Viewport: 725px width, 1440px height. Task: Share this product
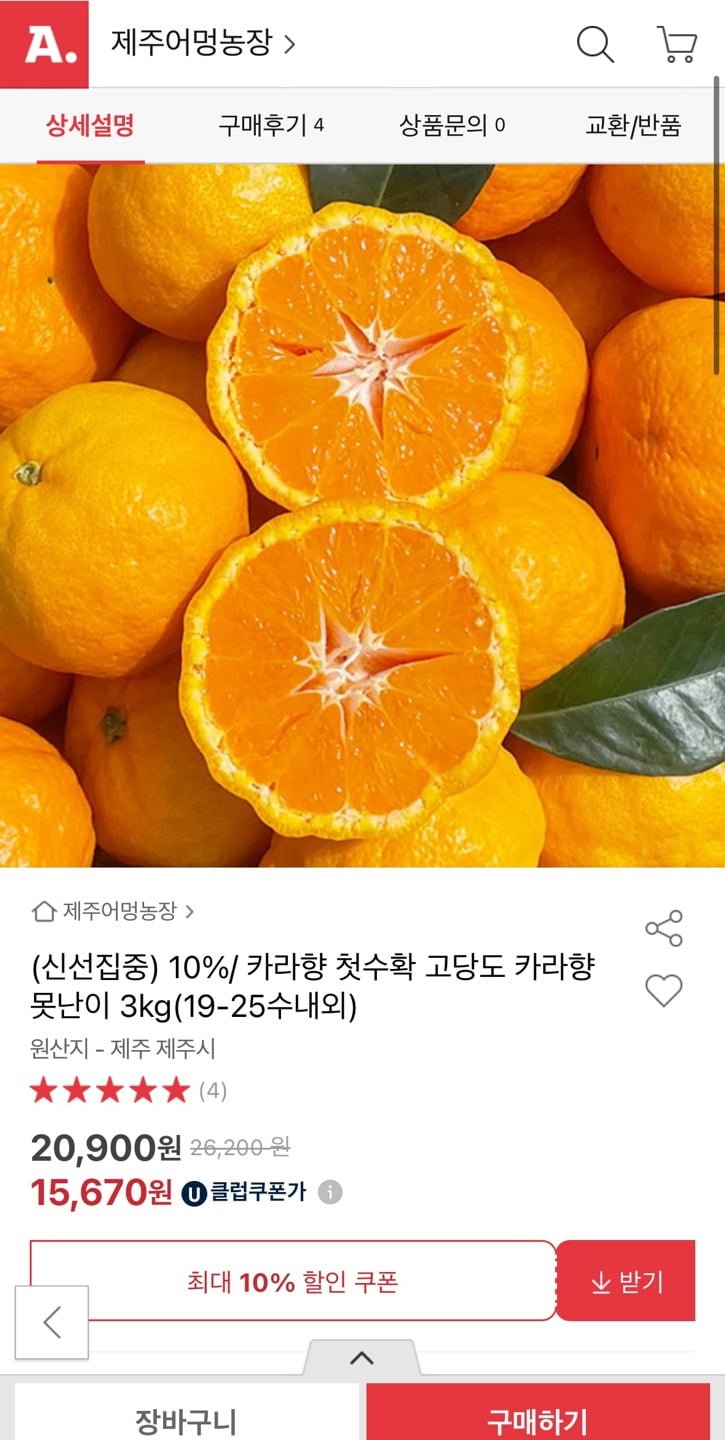(x=664, y=928)
